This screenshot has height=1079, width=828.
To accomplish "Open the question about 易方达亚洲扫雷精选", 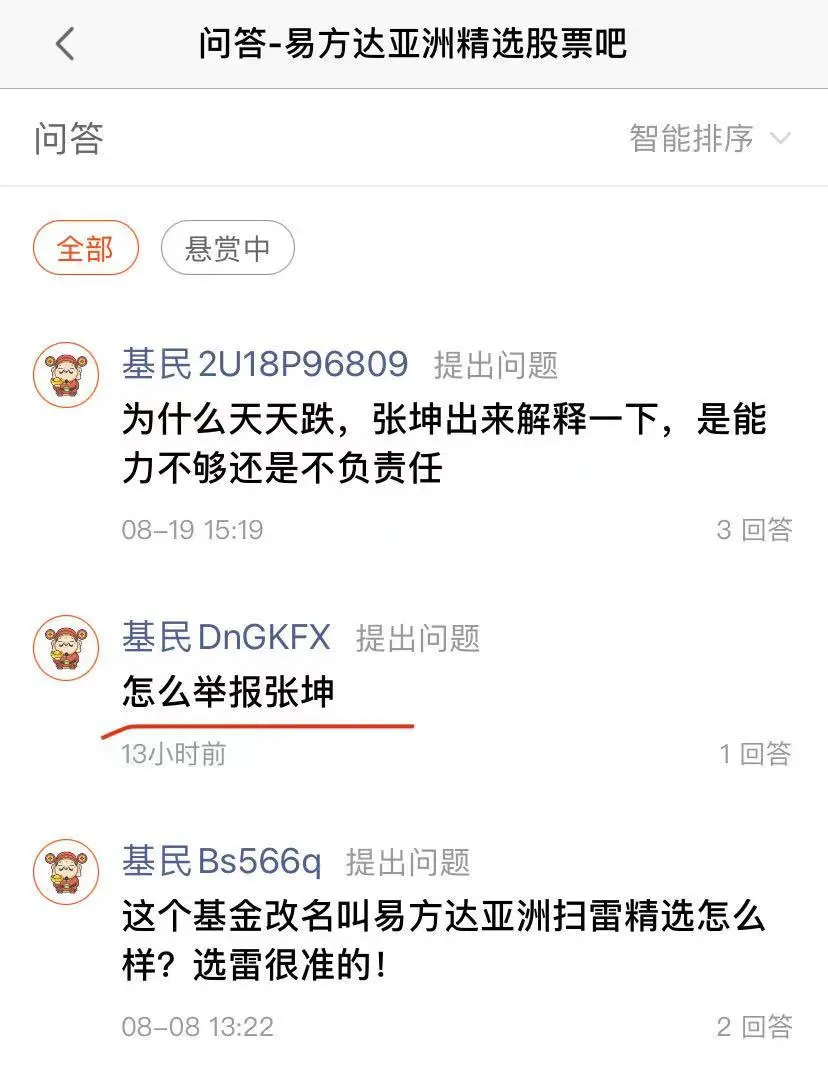I will point(443,941).
